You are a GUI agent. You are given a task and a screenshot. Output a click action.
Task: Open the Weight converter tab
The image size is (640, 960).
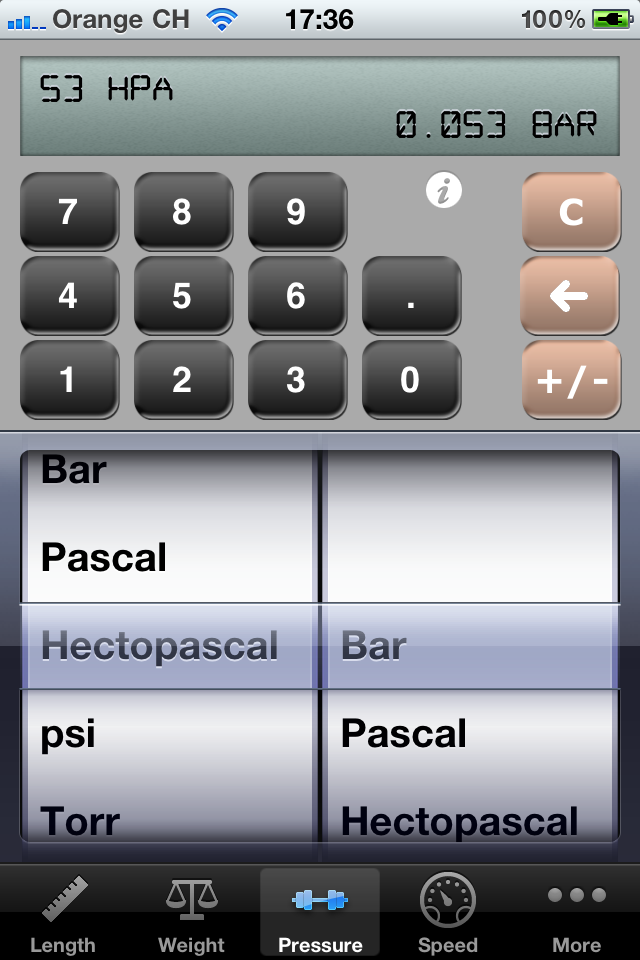click(x=192, y=914)
